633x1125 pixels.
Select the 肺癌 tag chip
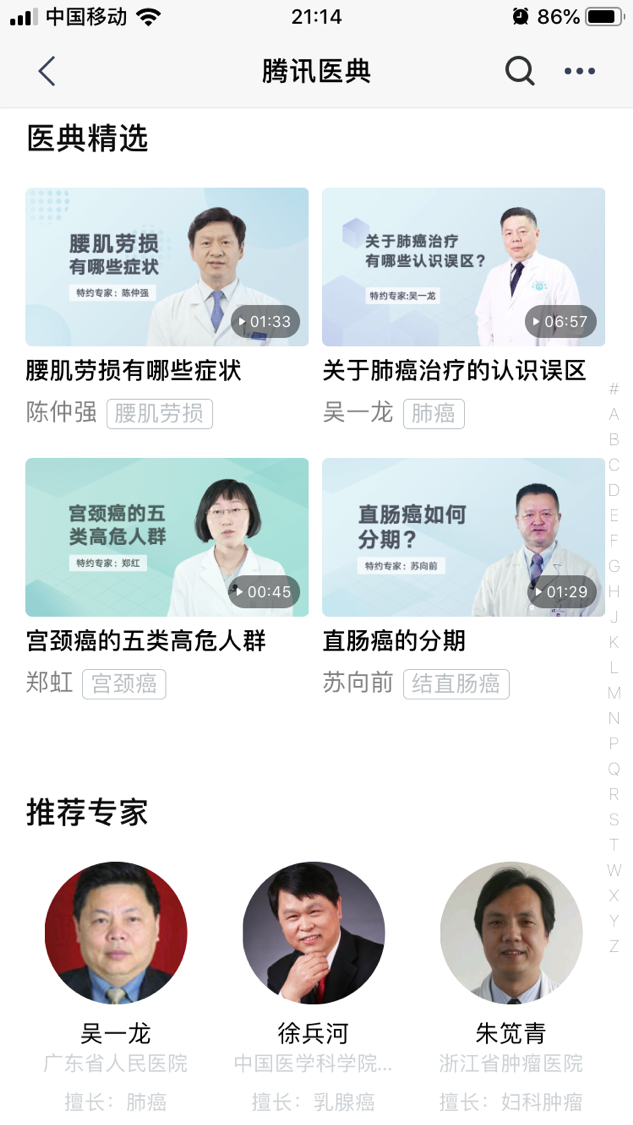(433, 413)
